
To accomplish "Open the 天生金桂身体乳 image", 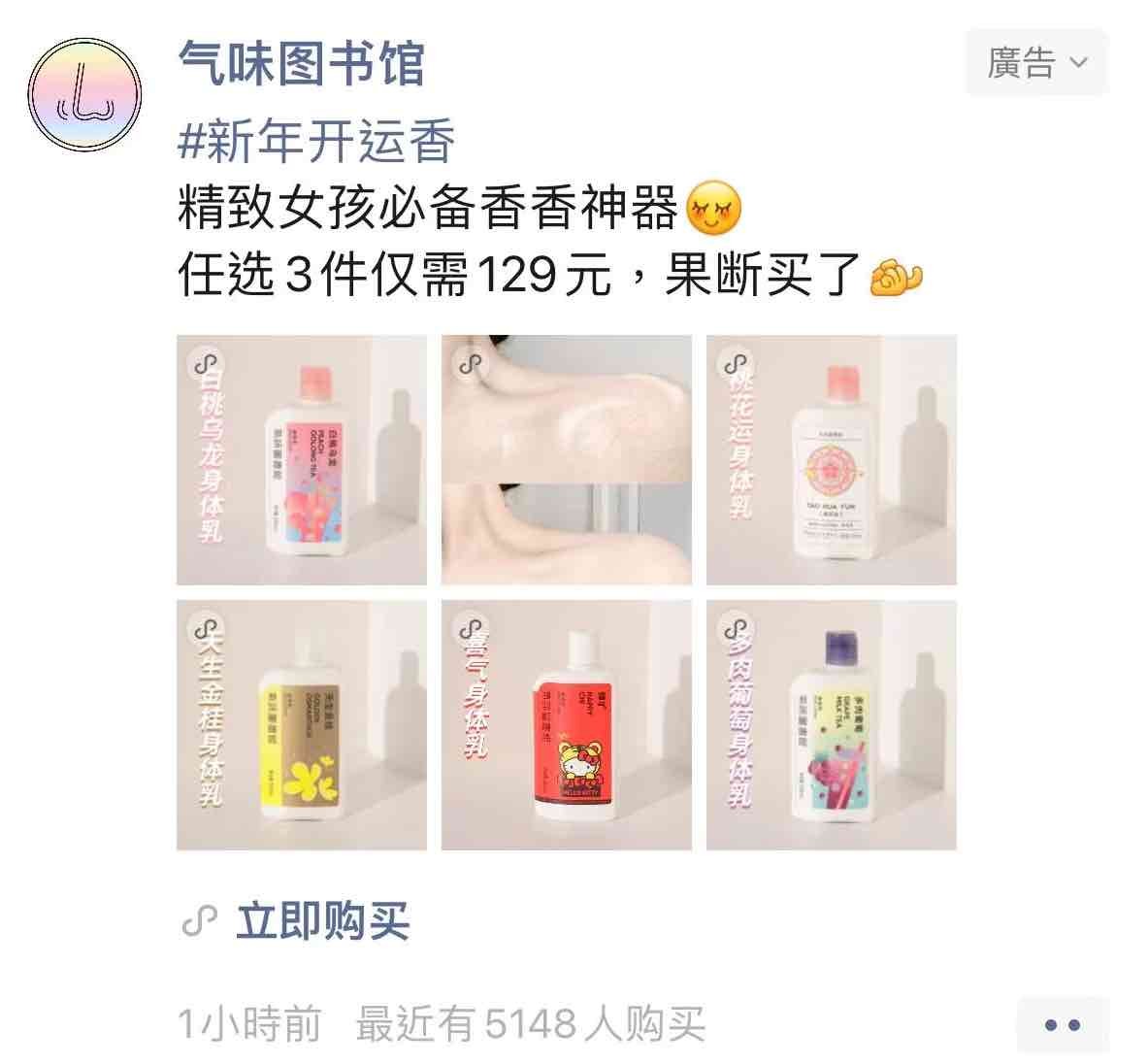I will point(302,725).
